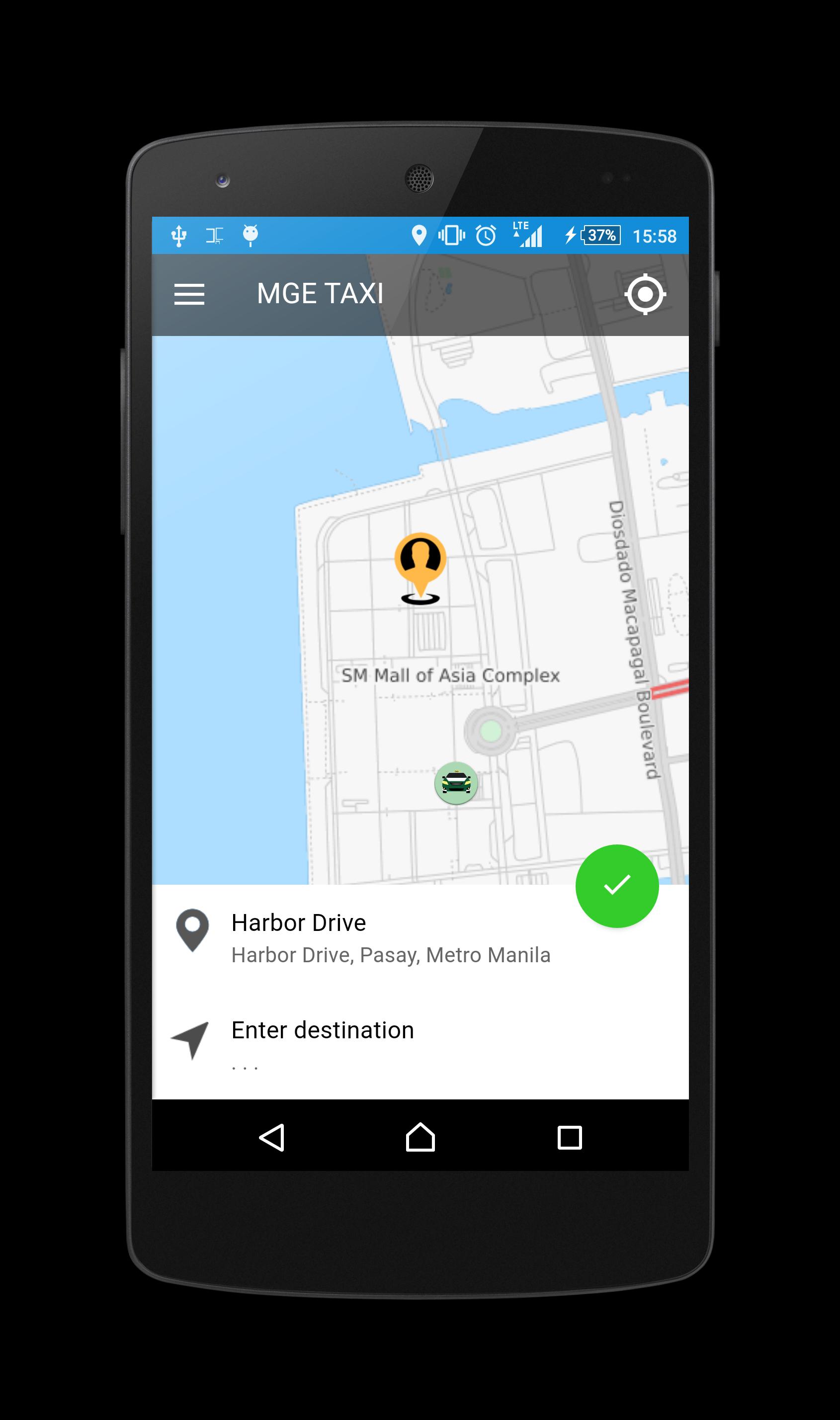This screenshot has width=840, height=1420.
Task: Confirm pickup with the green checkmark button
Action: [616, 886]
